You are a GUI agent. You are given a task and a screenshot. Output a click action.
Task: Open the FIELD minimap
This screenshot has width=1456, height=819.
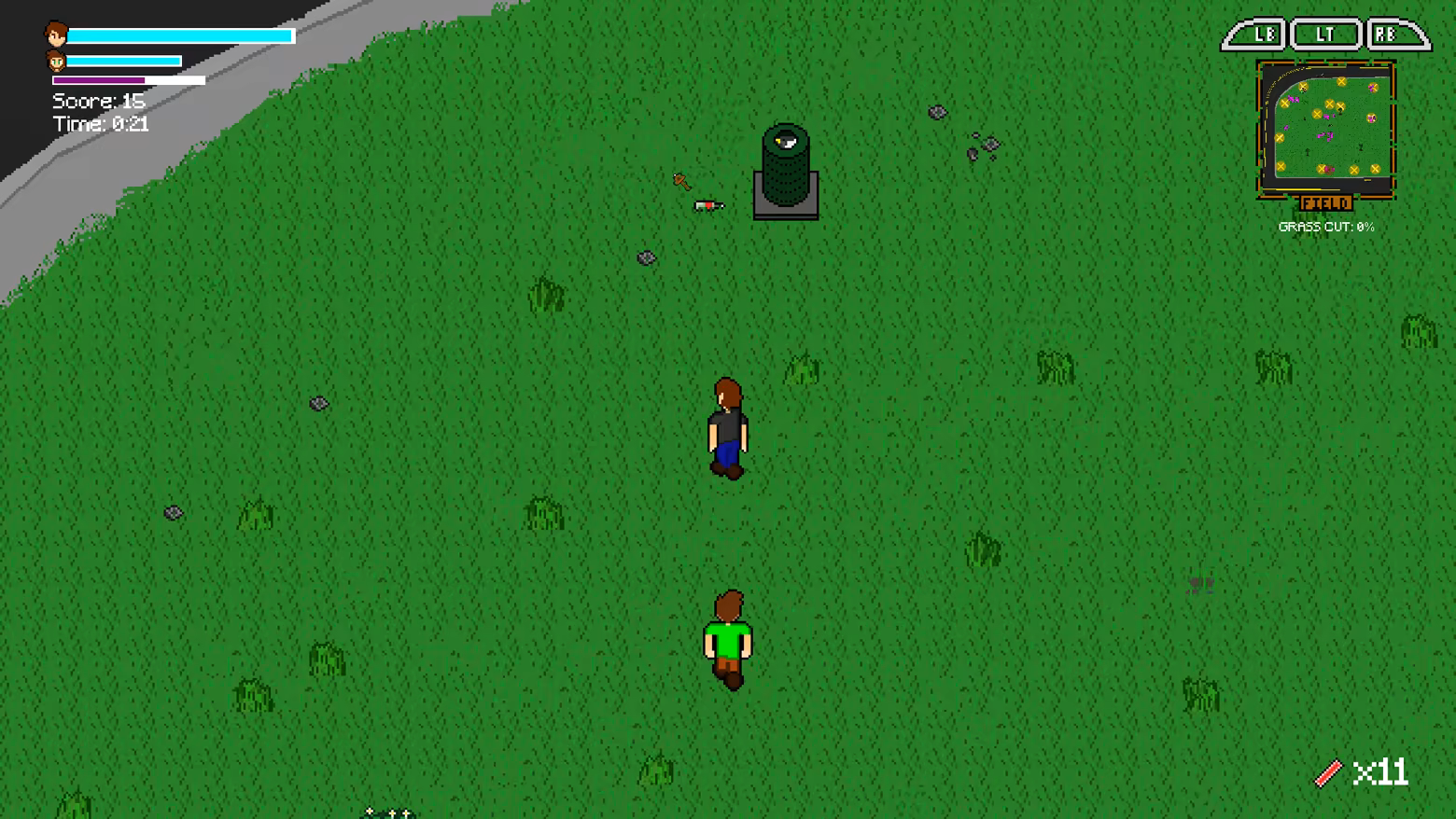click(x=1325, y=129)
